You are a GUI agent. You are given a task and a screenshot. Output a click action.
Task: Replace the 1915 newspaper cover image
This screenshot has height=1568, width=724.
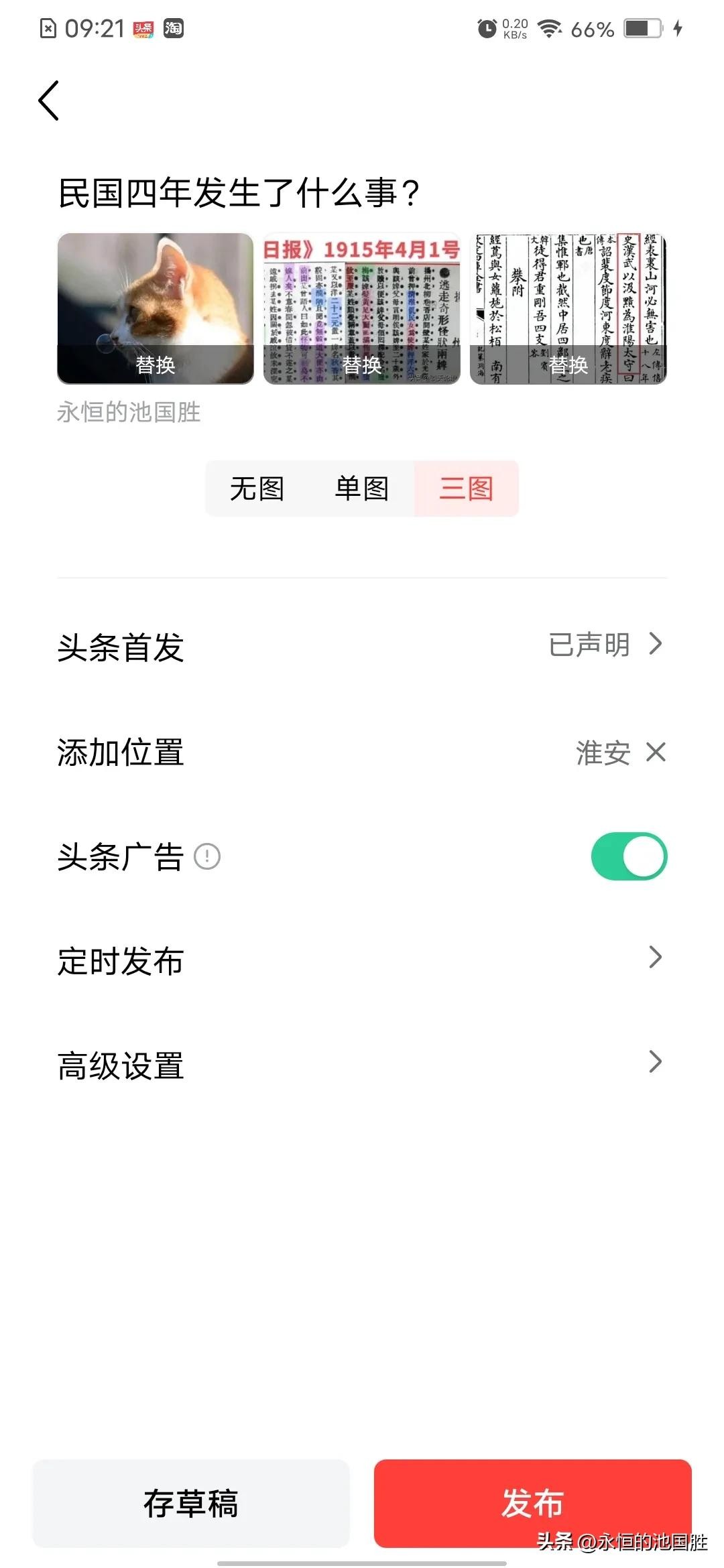click(362, 364)
